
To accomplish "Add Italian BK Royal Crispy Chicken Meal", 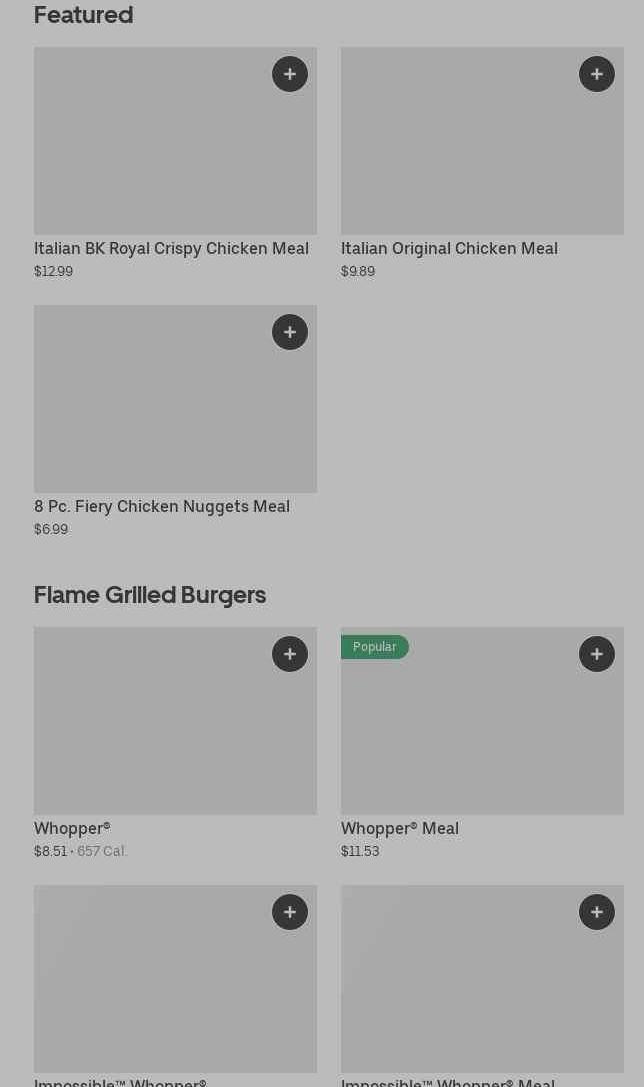I will [290, 74].
